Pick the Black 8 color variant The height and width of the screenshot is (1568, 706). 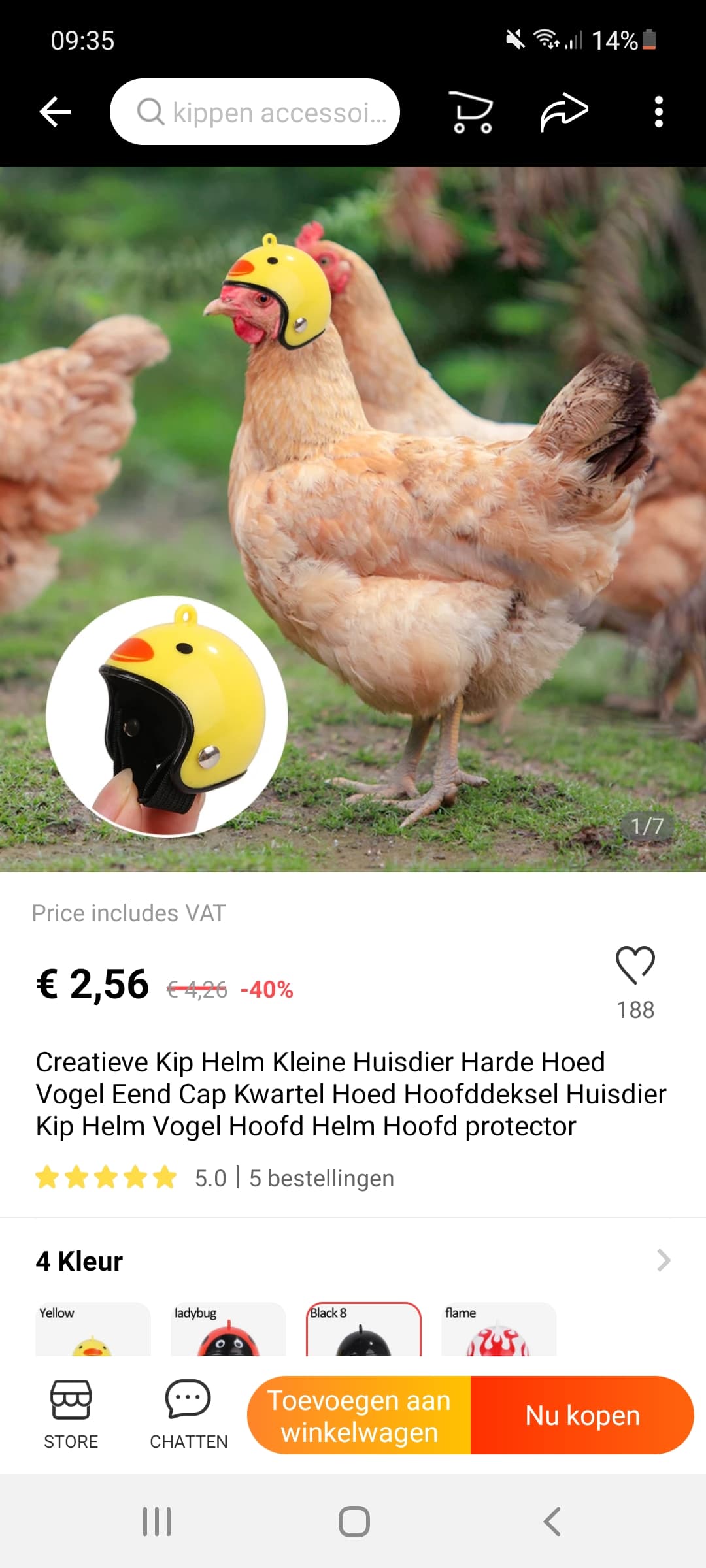tap(363, 1329)
